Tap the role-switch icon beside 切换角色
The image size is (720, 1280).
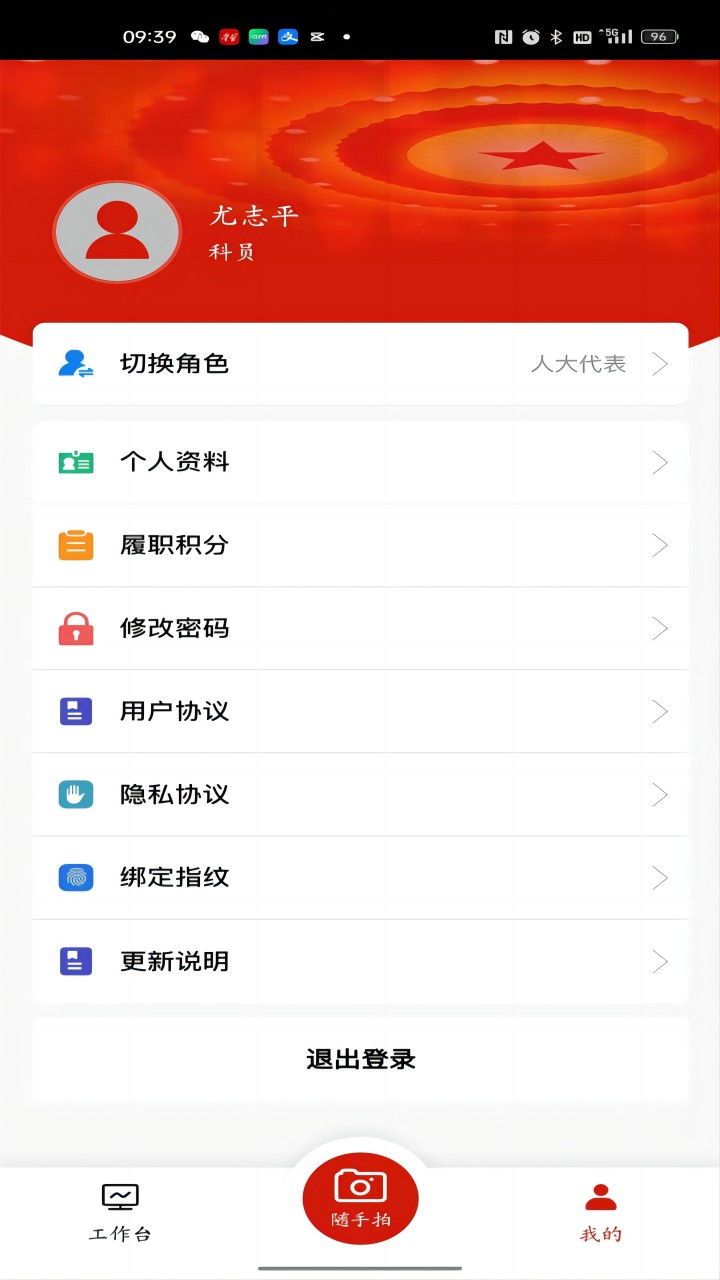74,364
